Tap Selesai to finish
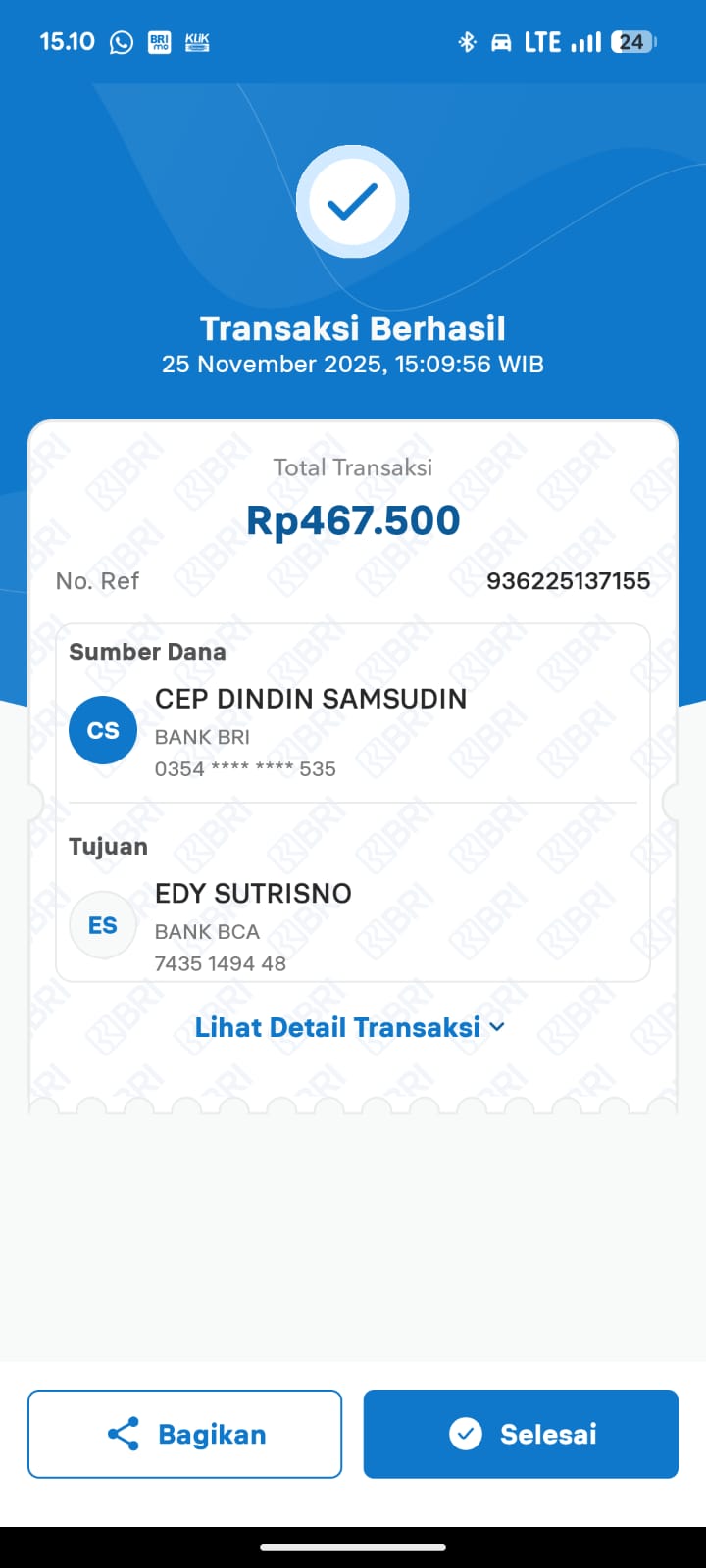706x1568 pixels. tap(521, 1434)
